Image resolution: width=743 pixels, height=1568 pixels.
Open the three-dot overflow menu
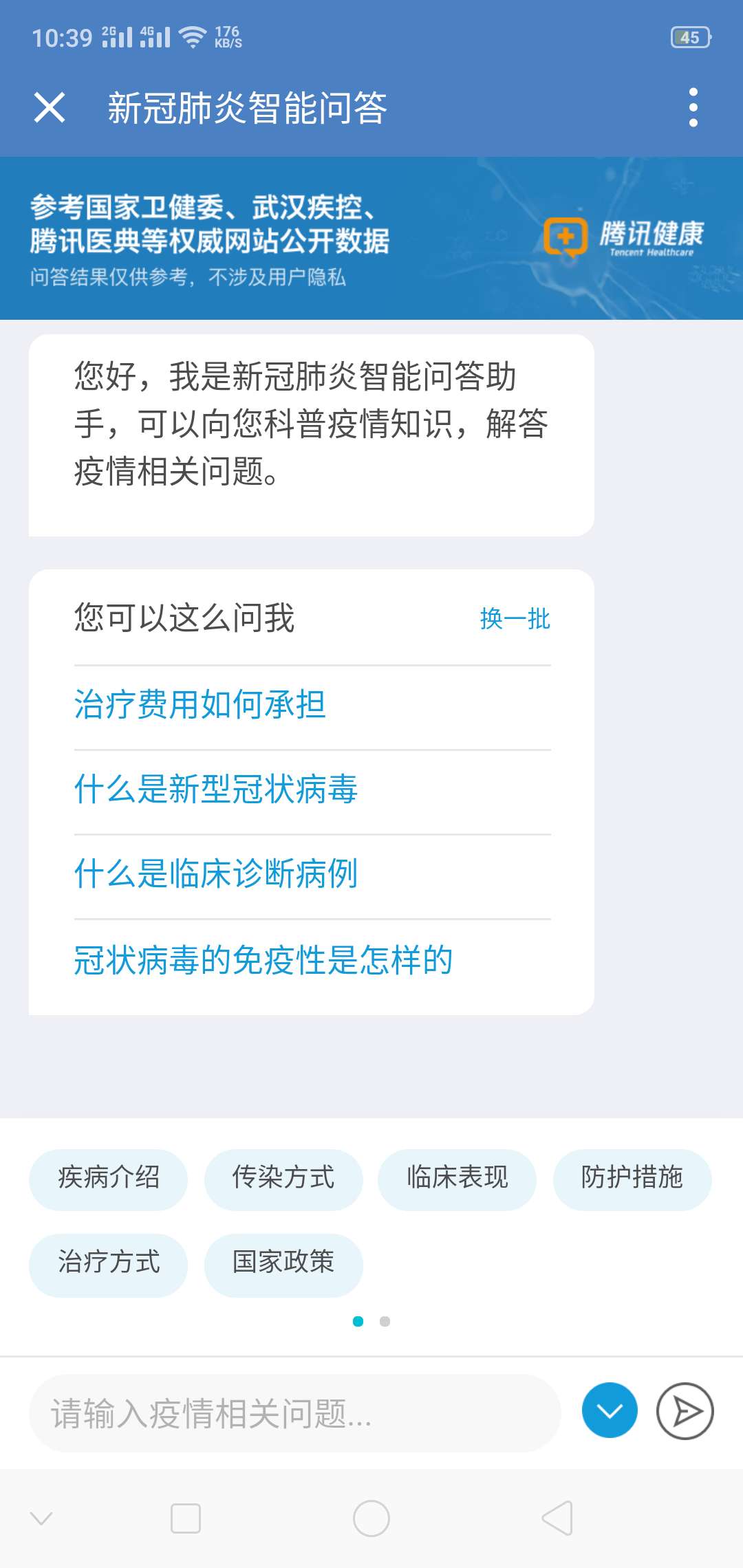(x=693, y=108)
